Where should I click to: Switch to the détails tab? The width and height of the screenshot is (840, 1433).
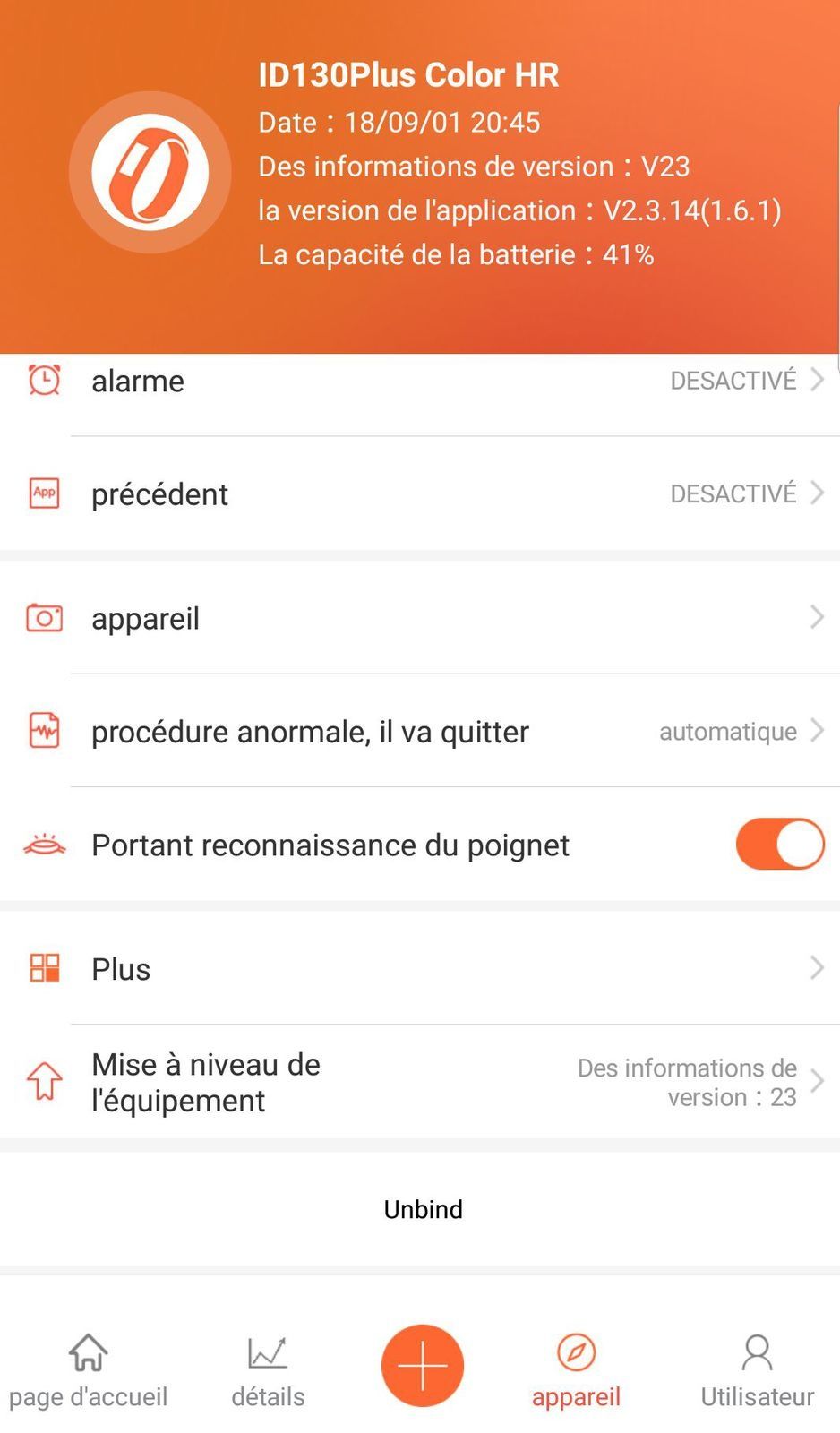click(268, 1370)
